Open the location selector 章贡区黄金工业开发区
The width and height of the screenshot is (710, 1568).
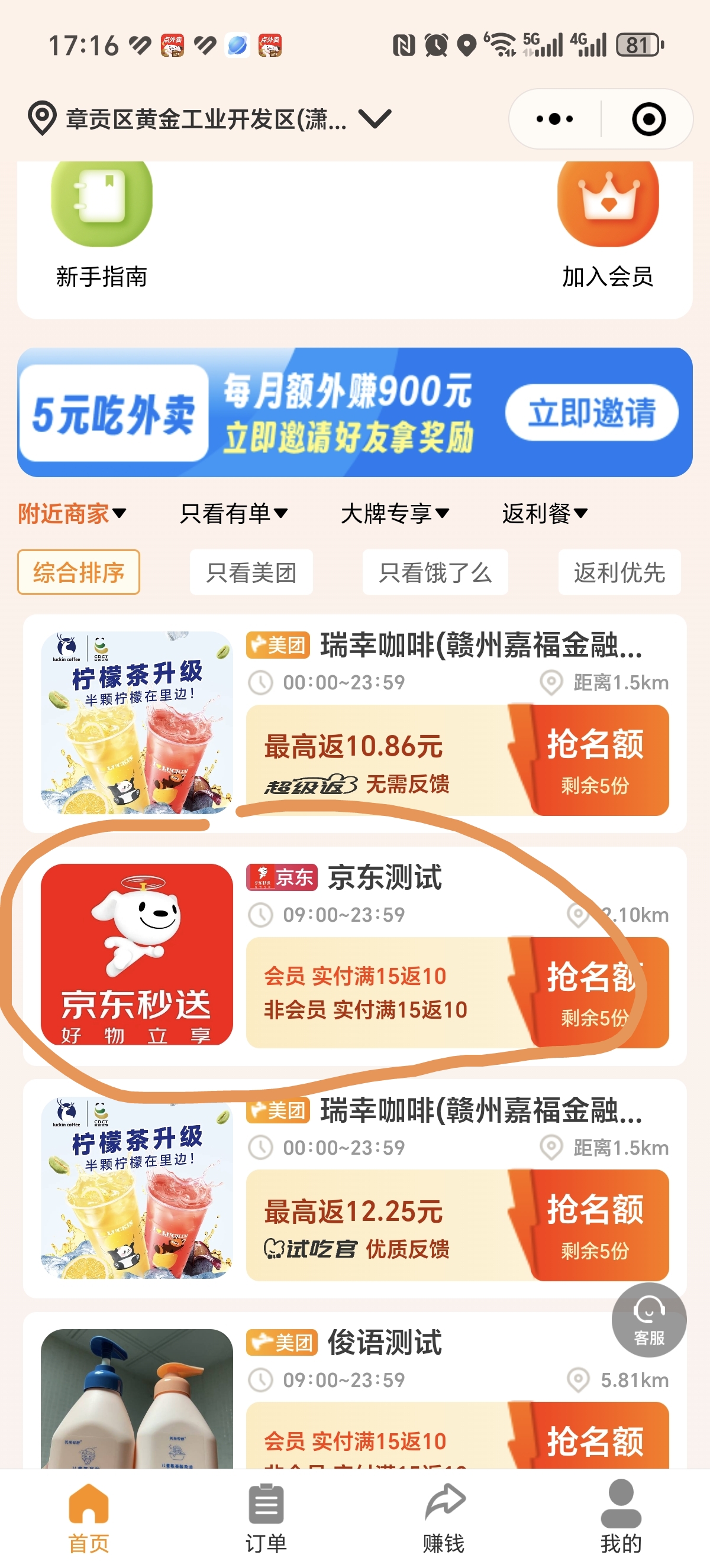207,119
